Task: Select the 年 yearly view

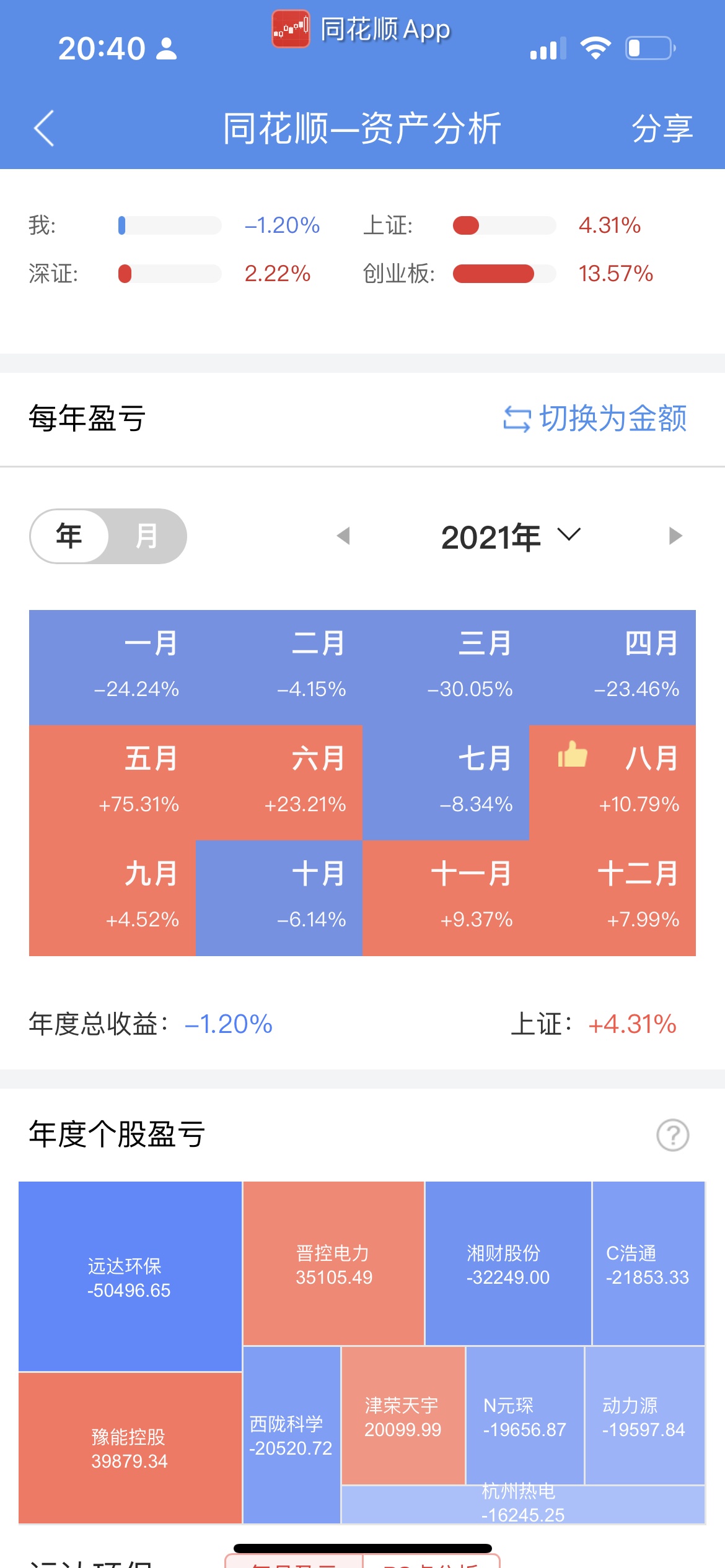Action: 69,536
